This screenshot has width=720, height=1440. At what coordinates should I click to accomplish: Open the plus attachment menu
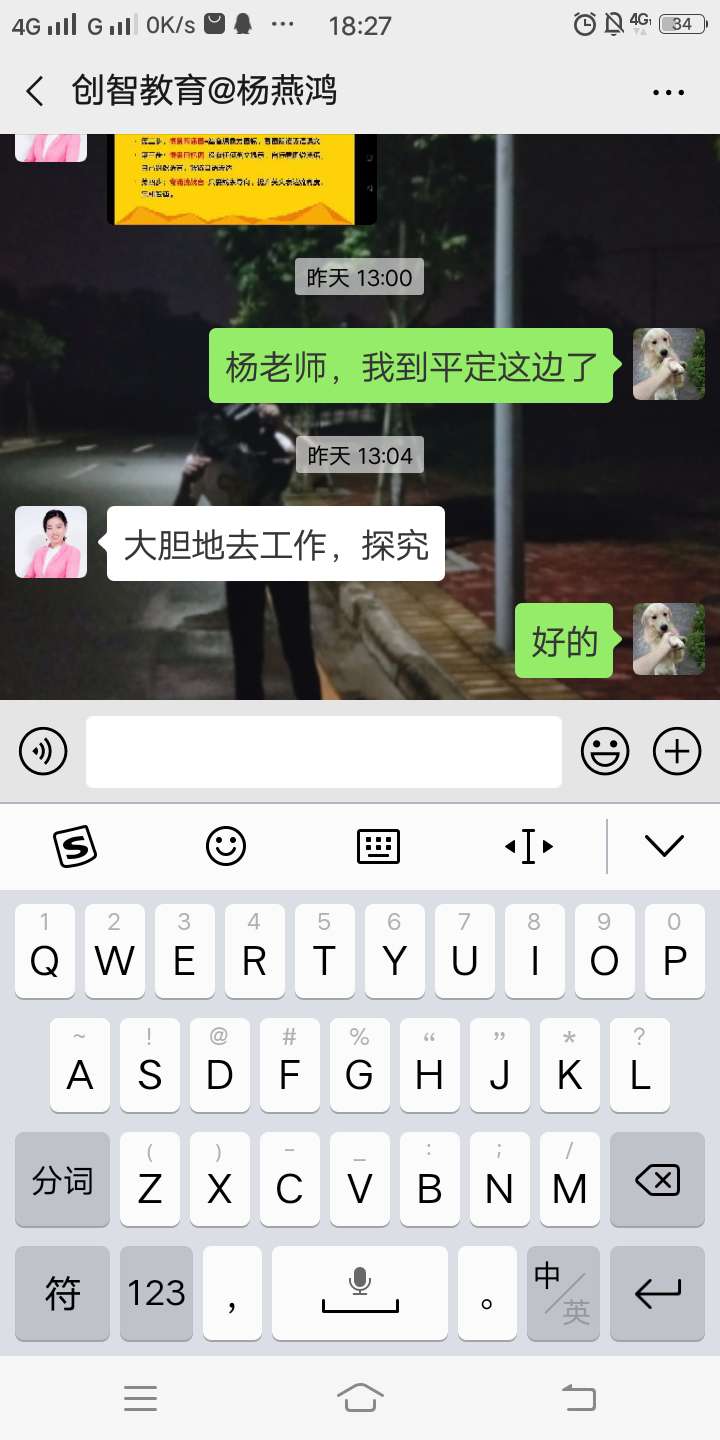(678, 751)
